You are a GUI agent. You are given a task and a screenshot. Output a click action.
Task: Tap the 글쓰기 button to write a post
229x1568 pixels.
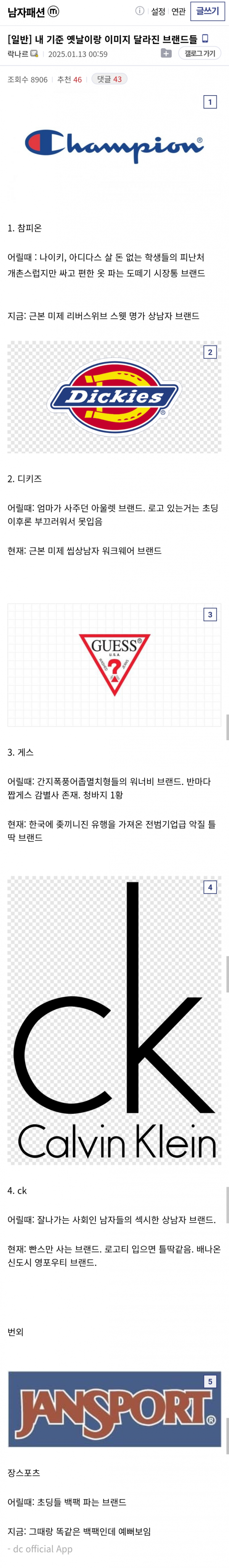[x=207, y=11]
